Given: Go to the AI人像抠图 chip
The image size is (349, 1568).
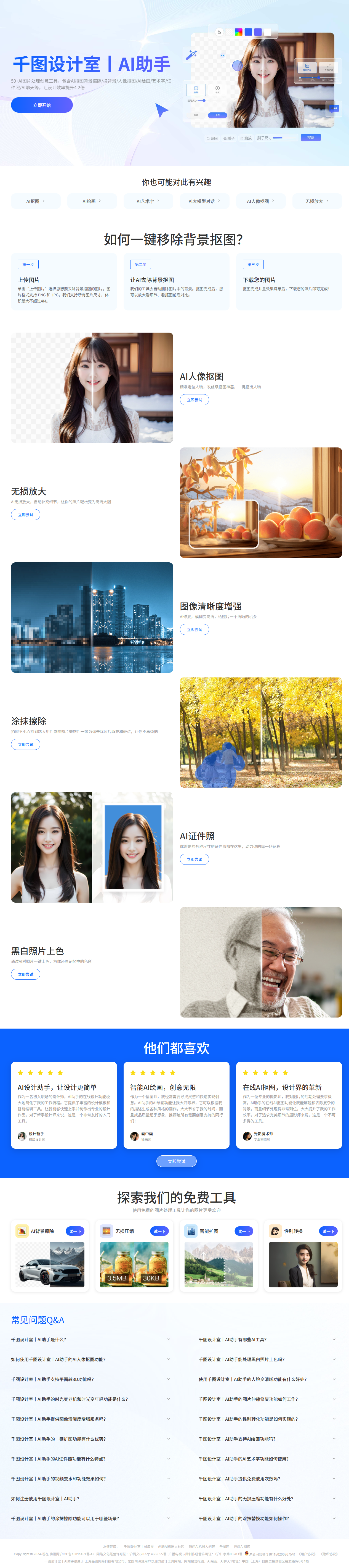Looking at the screenshot, I should point(260,201).
